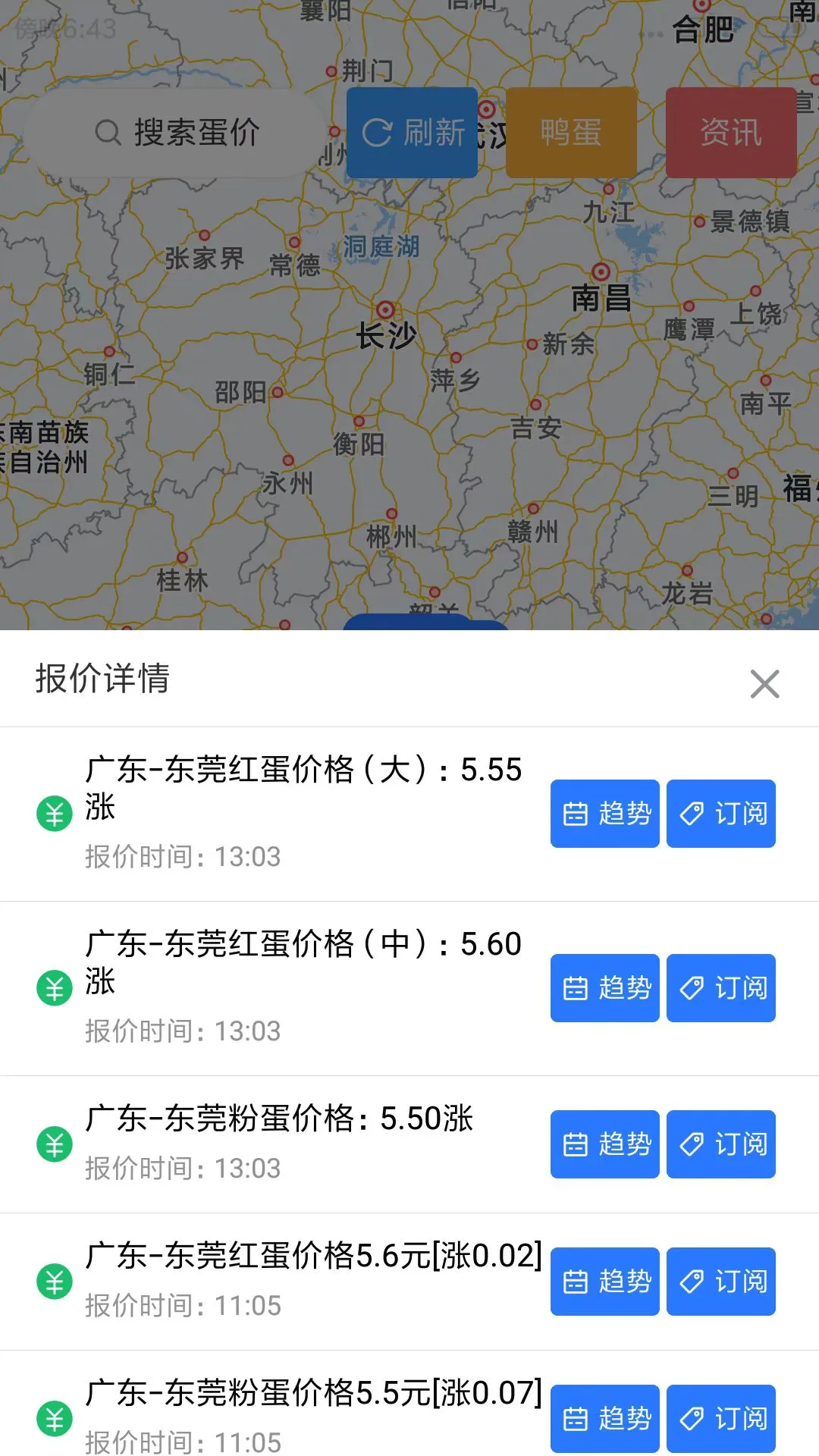Switch to the 鸭蛋 tab
This screenshot has height=1456, width=819.
tap(570, 130)
